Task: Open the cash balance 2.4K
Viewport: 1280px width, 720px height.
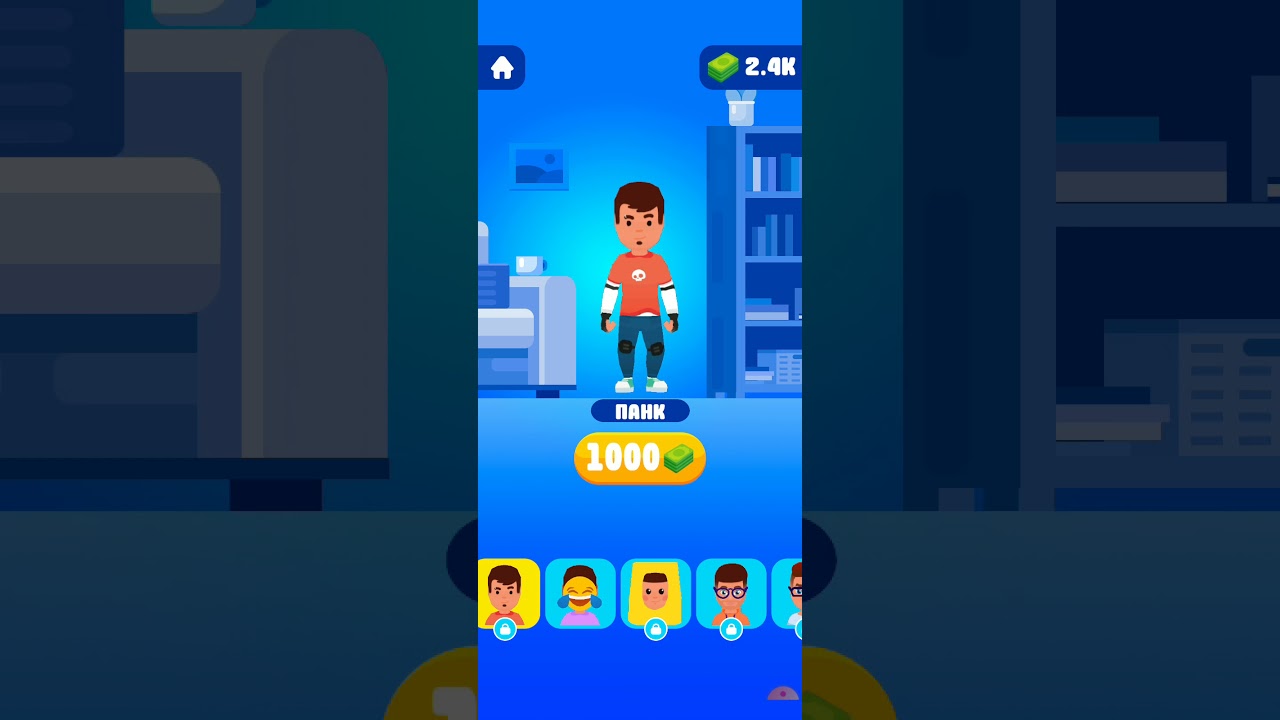Action: click(x=752, y=68)
